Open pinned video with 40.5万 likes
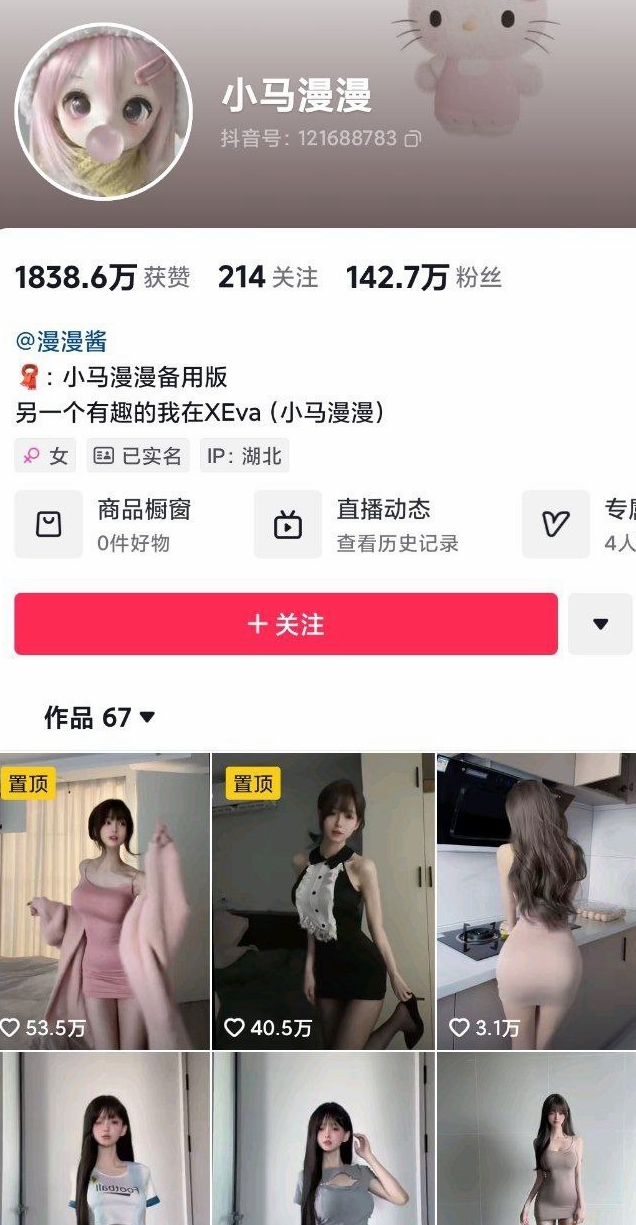Image resolution: width=636 pixels, height=1225 pixels. click(322, 900)
